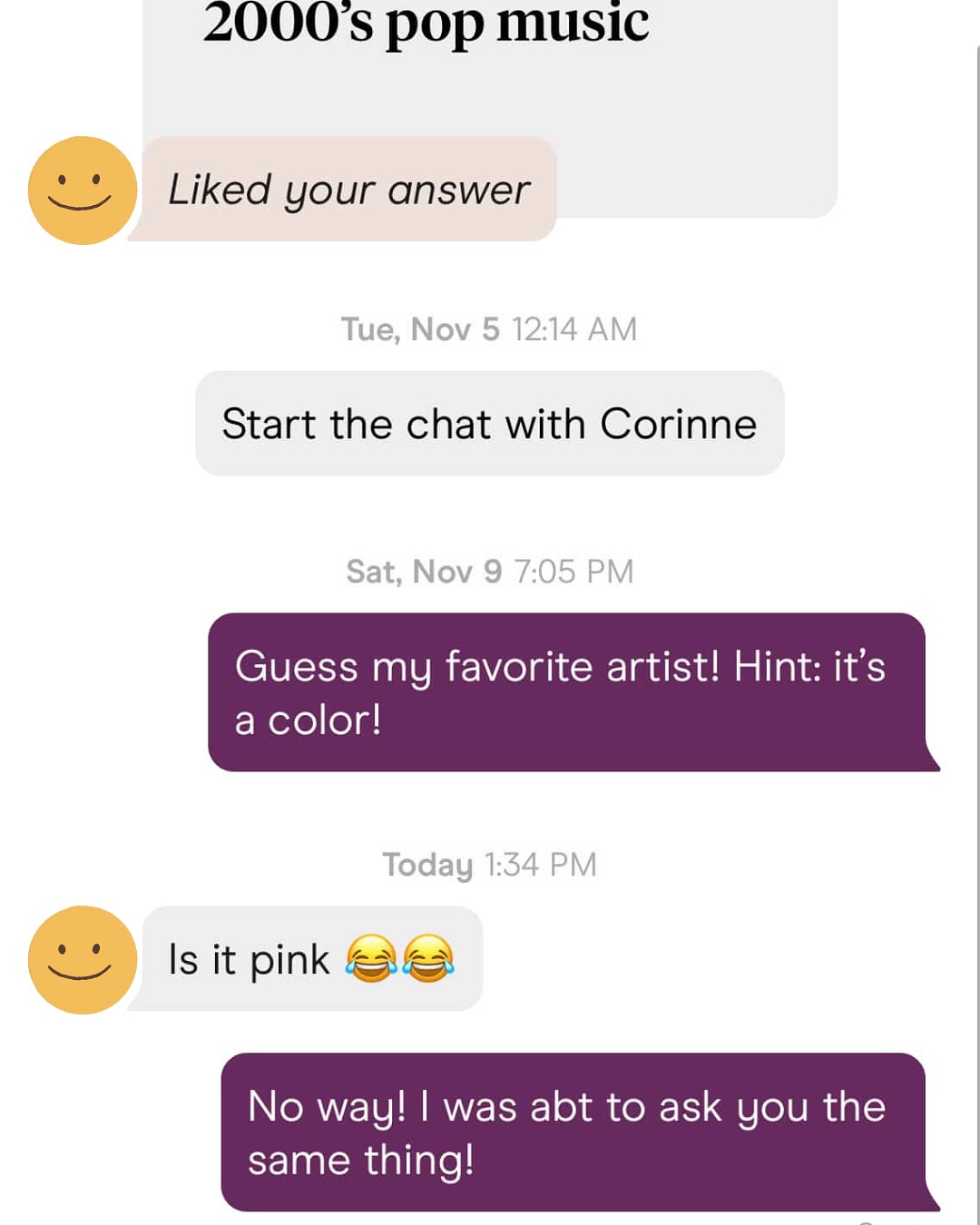Open profile avatar beside "Liked your answer"
This screenshot has width=980, height=1225.
point(83,191)
